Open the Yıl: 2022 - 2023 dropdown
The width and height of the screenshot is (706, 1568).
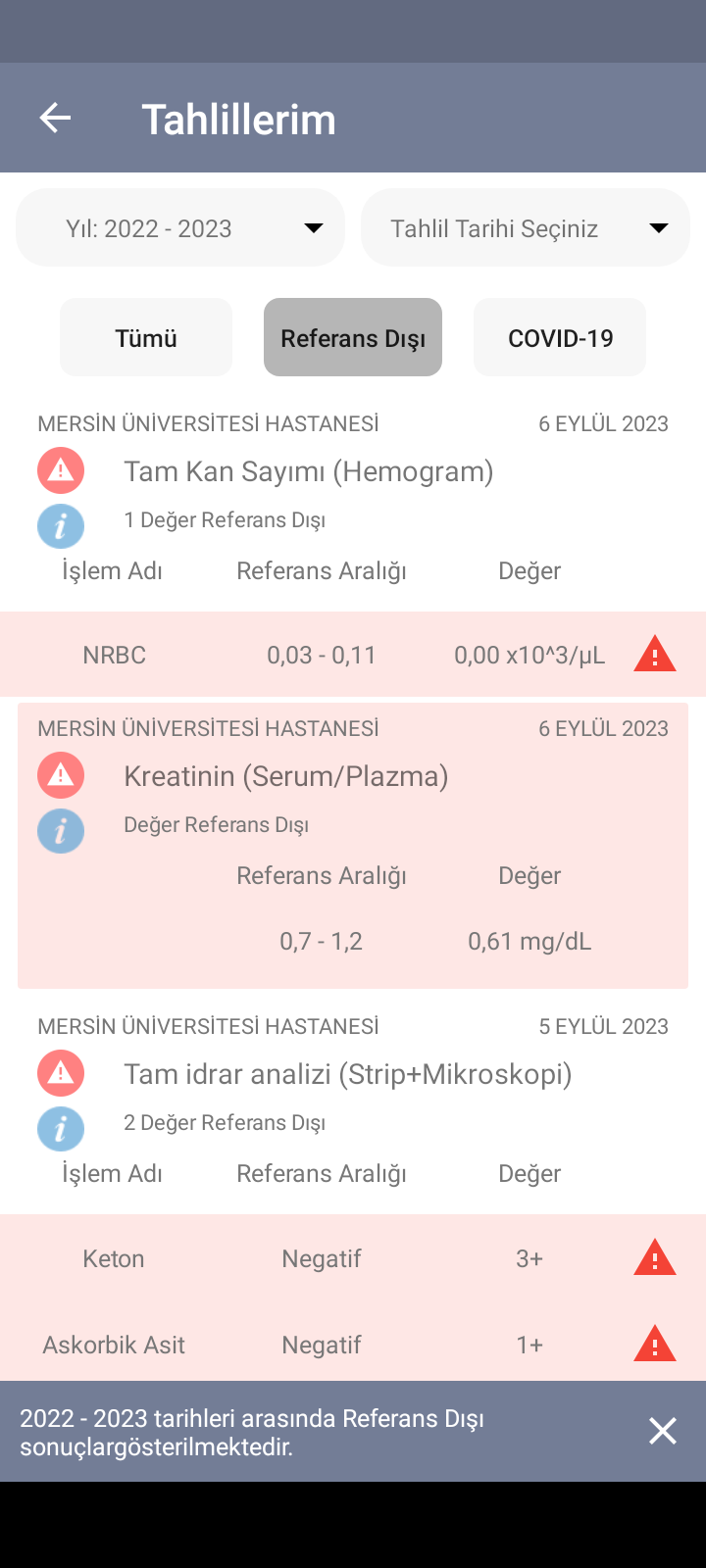pyautogui.click(x=180, y=227)
